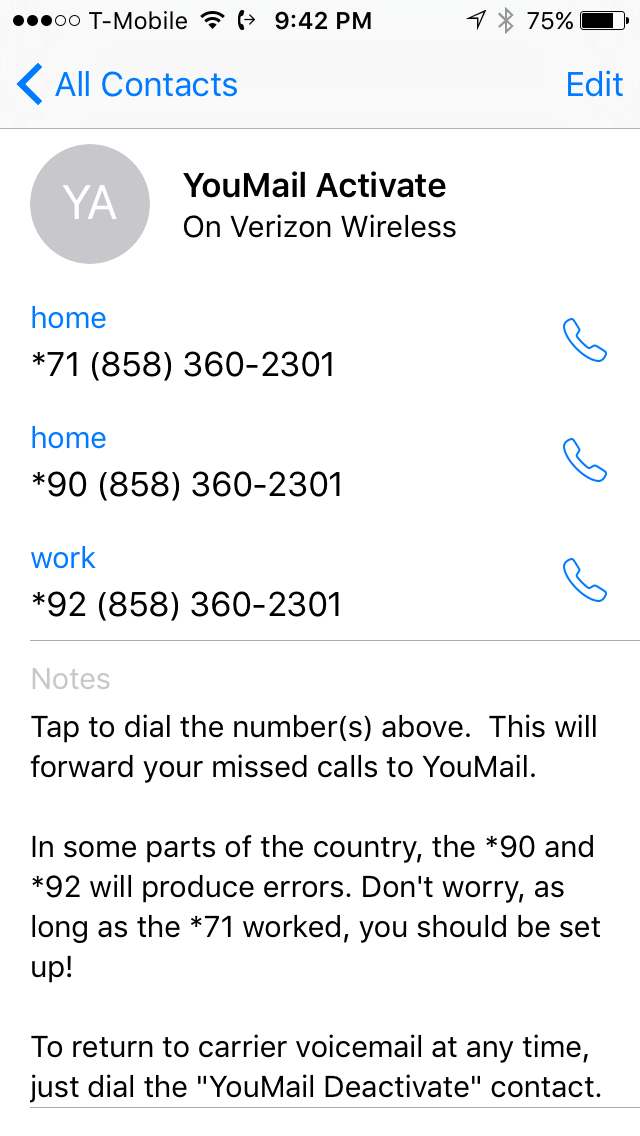Select the *90 (858) 360-2301 home number
The image size is (640, 1136).
click(x=186, y=485)
